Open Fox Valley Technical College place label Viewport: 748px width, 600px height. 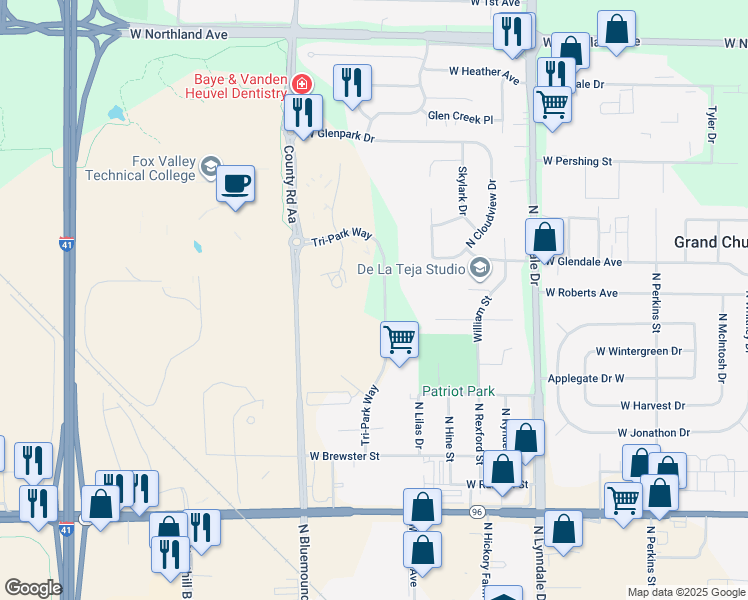(x=164, y=168)
